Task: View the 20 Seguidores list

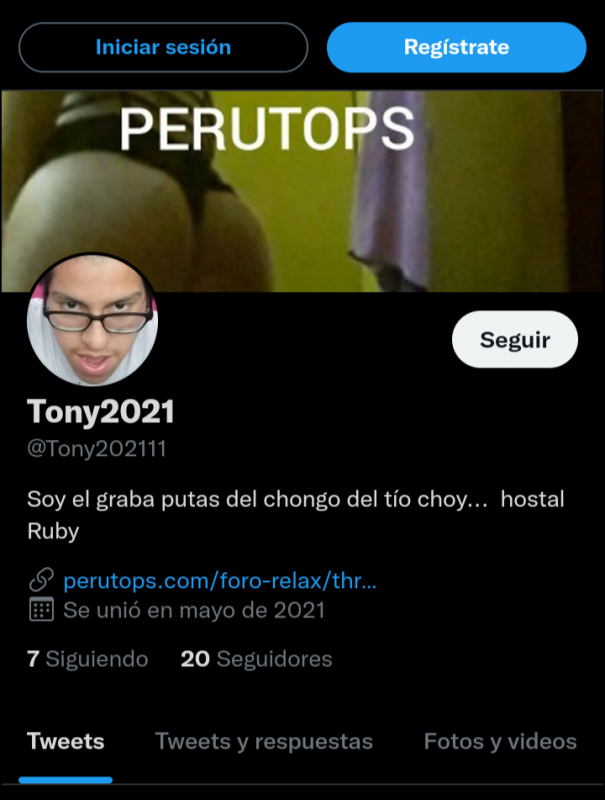Action: [256, 659]
